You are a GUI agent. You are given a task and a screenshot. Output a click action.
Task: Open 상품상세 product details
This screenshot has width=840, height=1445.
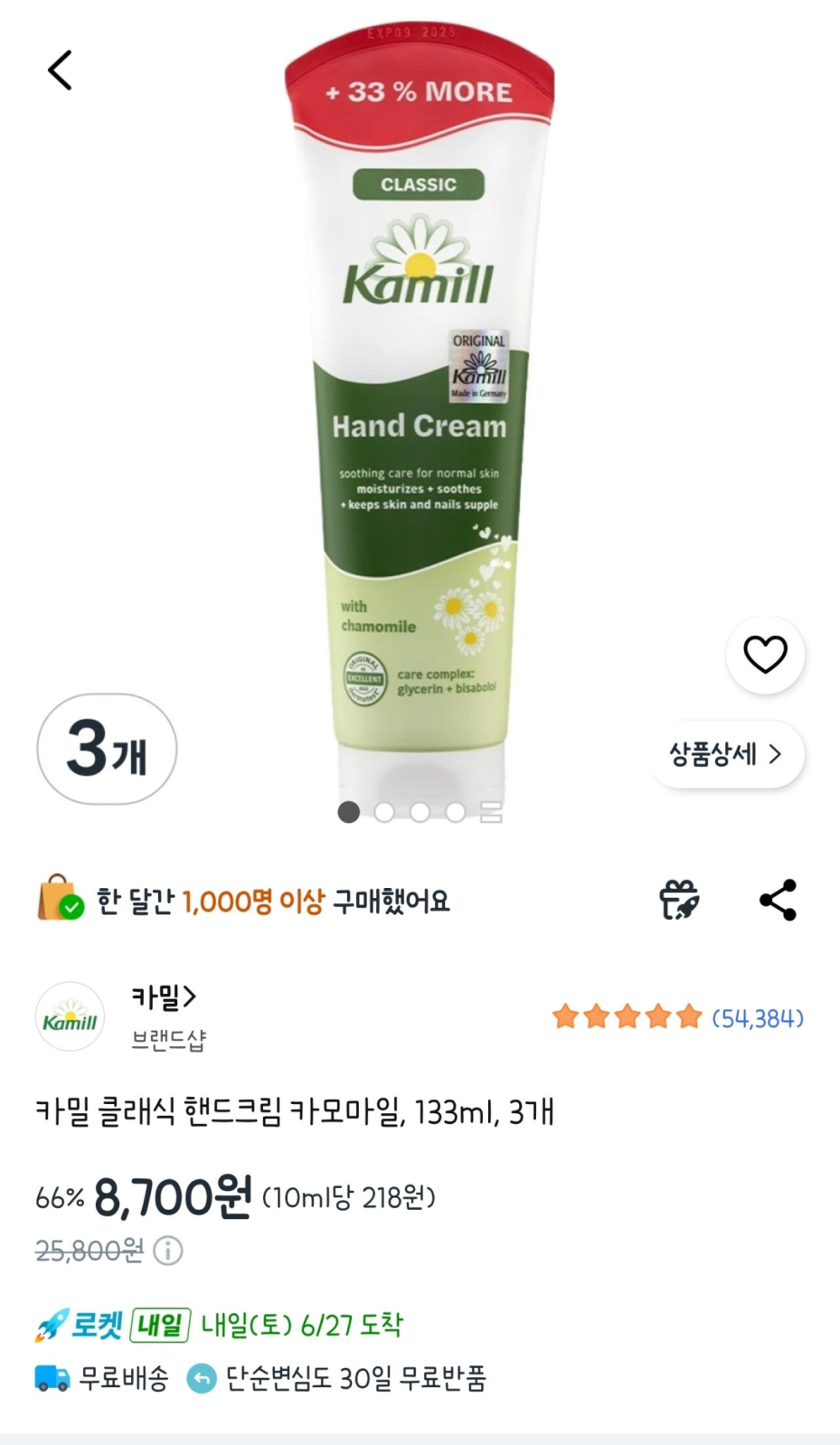click(x=726, y=754)
